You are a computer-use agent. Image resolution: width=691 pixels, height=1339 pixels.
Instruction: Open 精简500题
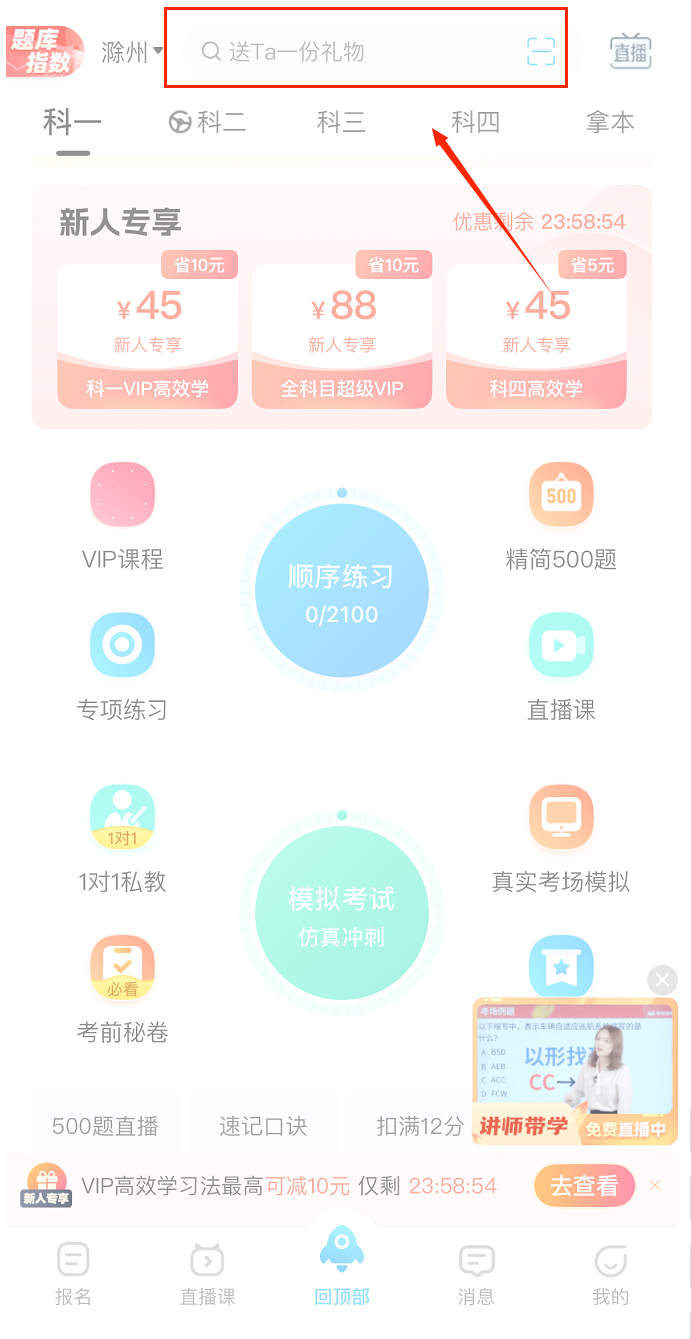(x=561, y=516)
